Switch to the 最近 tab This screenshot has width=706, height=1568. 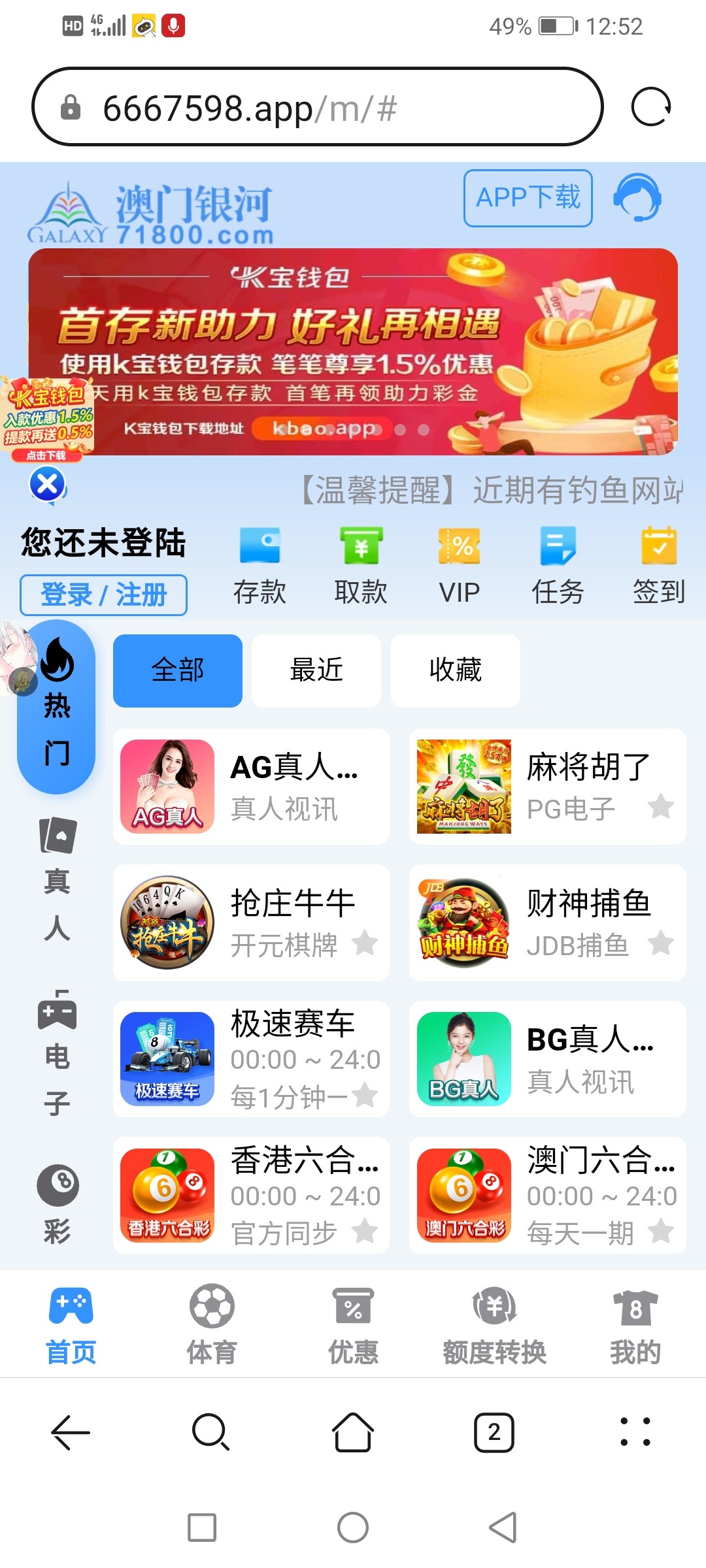click(x=316, y=670)
